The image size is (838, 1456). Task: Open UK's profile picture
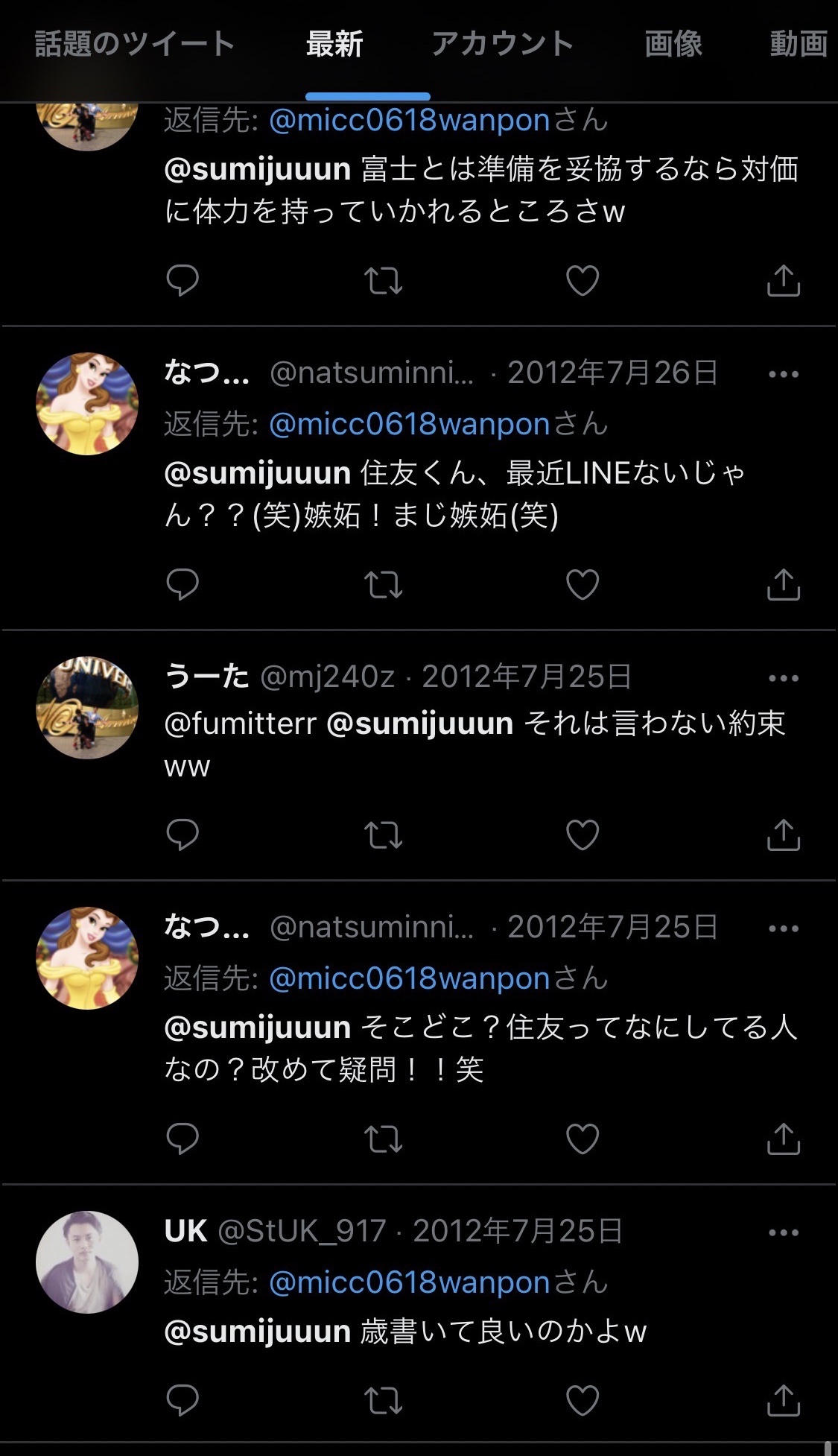87,1262
